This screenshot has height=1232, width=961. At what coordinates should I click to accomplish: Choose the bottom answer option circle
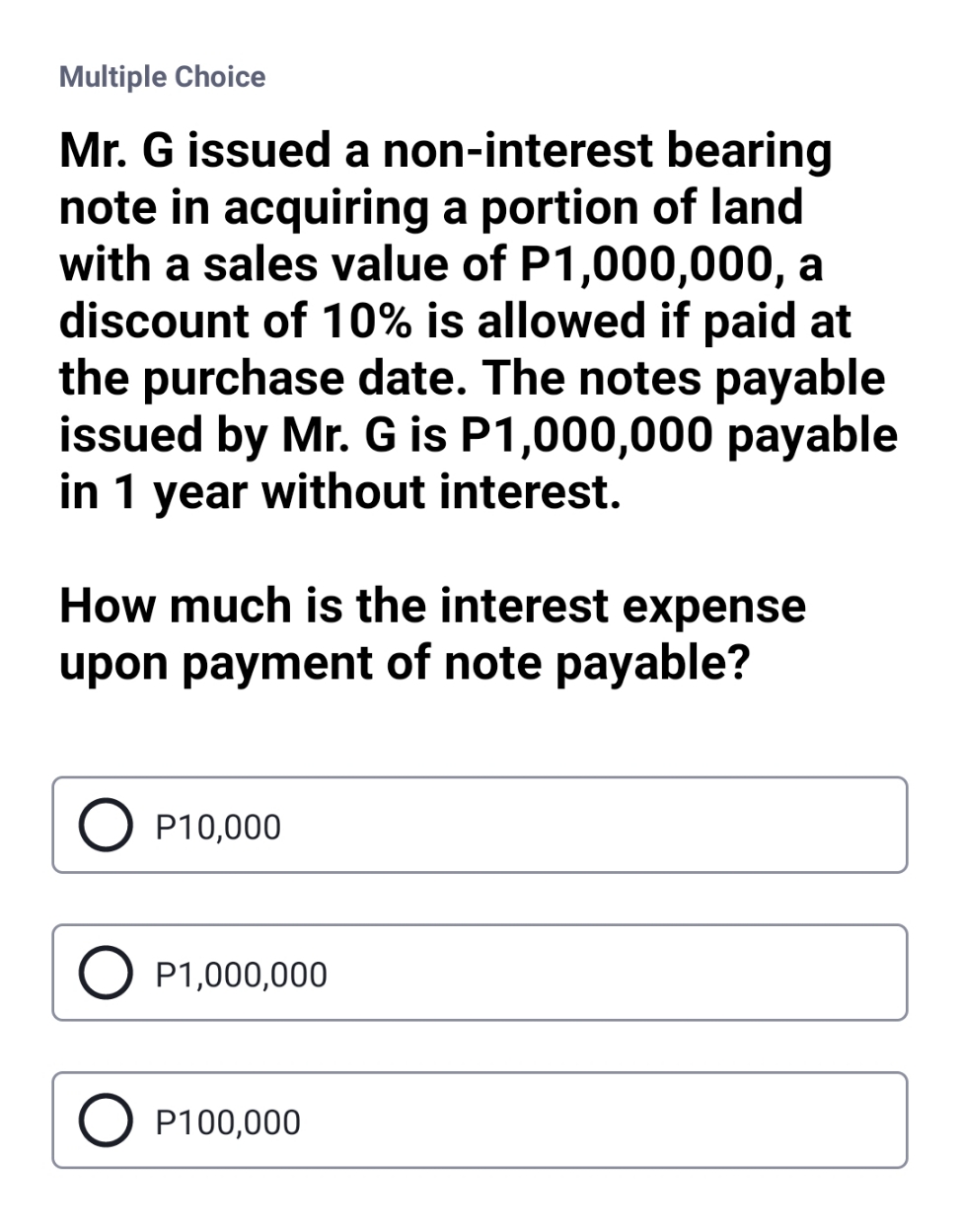[106, 1121]
